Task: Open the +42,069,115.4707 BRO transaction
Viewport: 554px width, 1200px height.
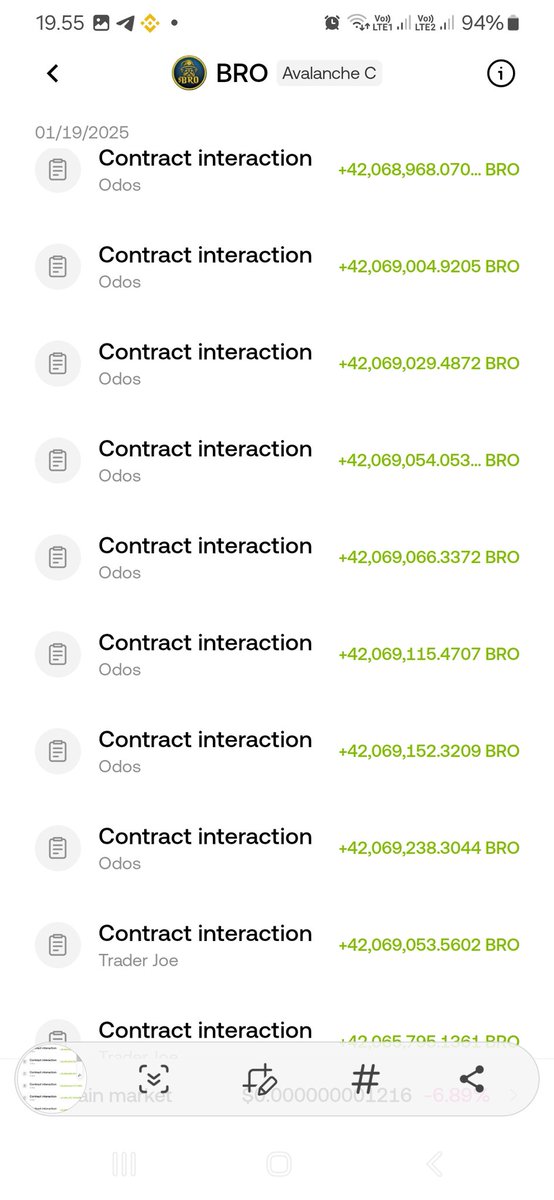Action: click(277, 654)
